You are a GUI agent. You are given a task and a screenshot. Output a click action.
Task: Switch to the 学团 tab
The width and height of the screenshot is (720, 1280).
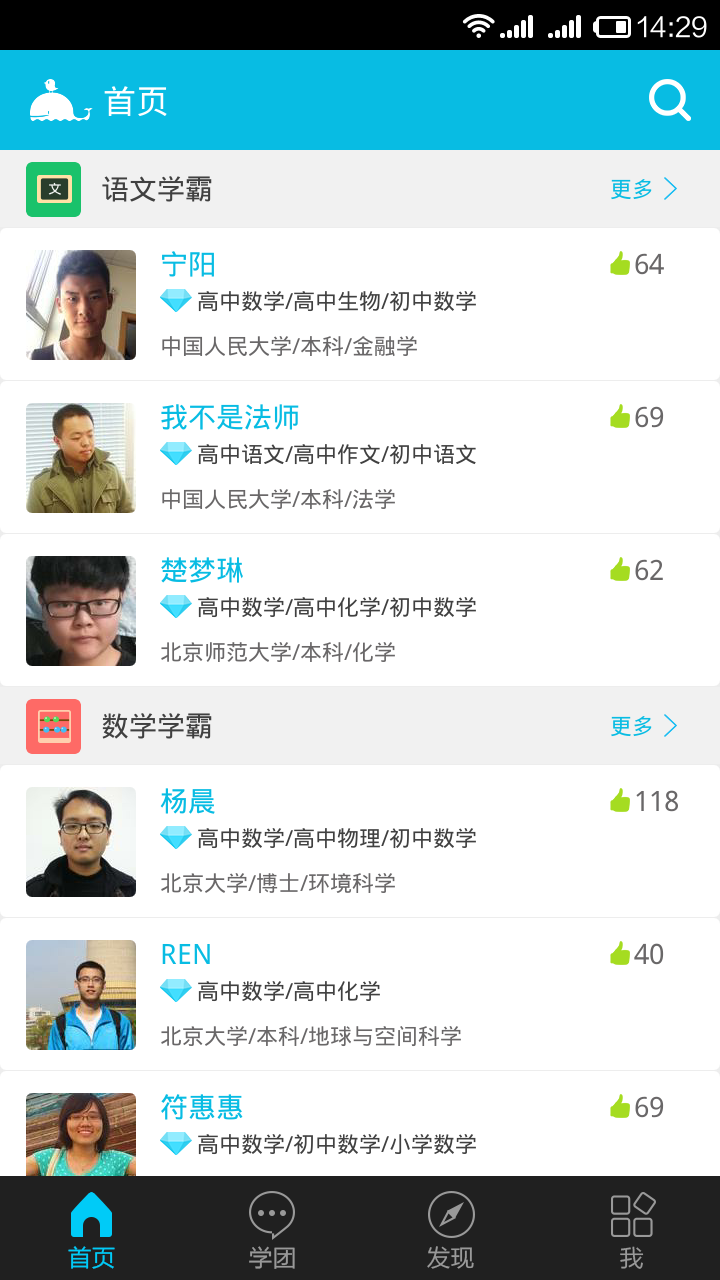coord(271,1230)
